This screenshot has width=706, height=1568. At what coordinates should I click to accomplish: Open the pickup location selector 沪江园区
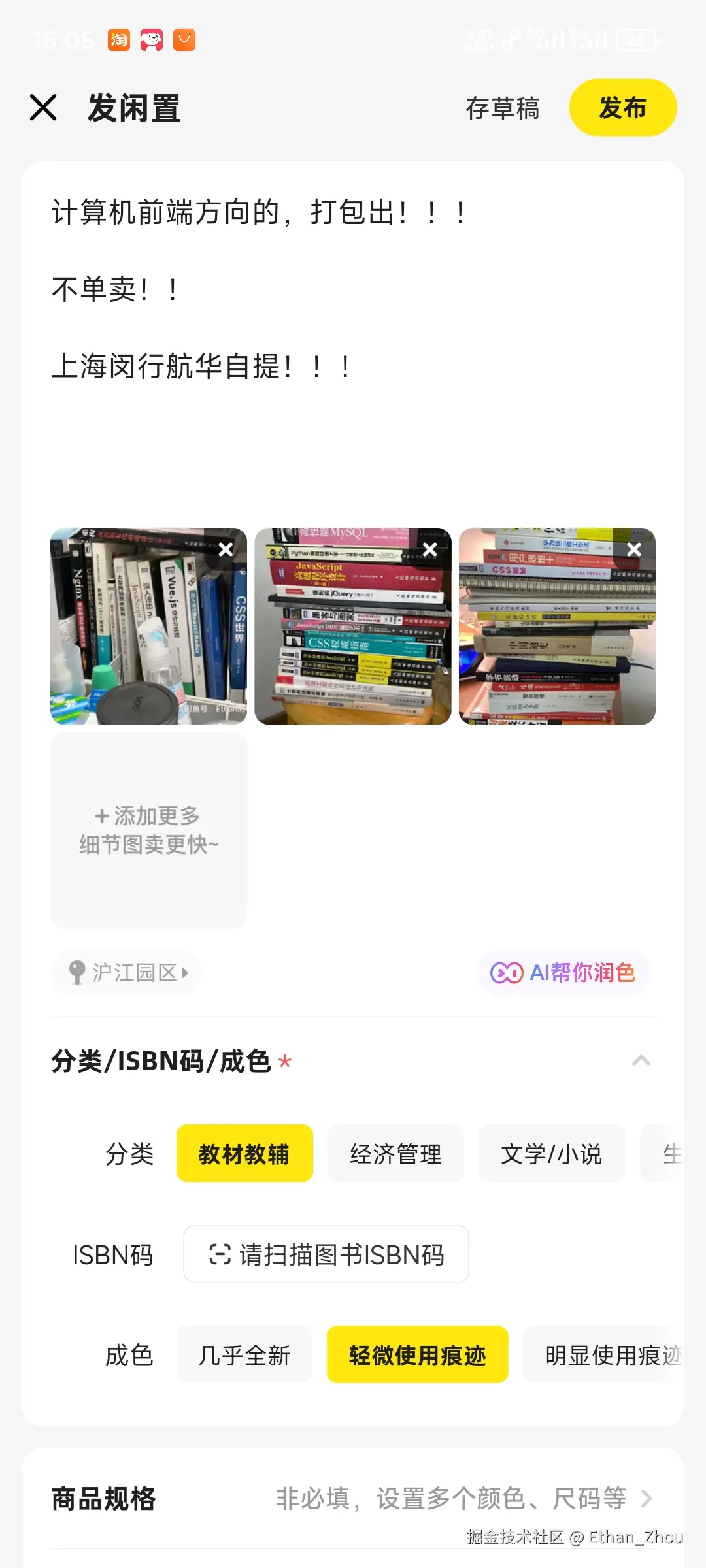tap(124, 972)
